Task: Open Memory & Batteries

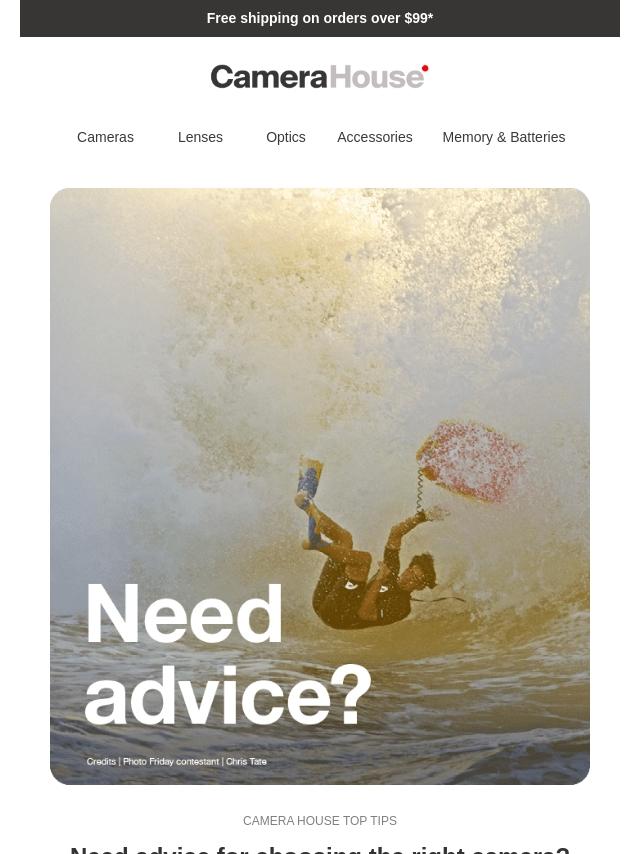Action: click(503, 137)
